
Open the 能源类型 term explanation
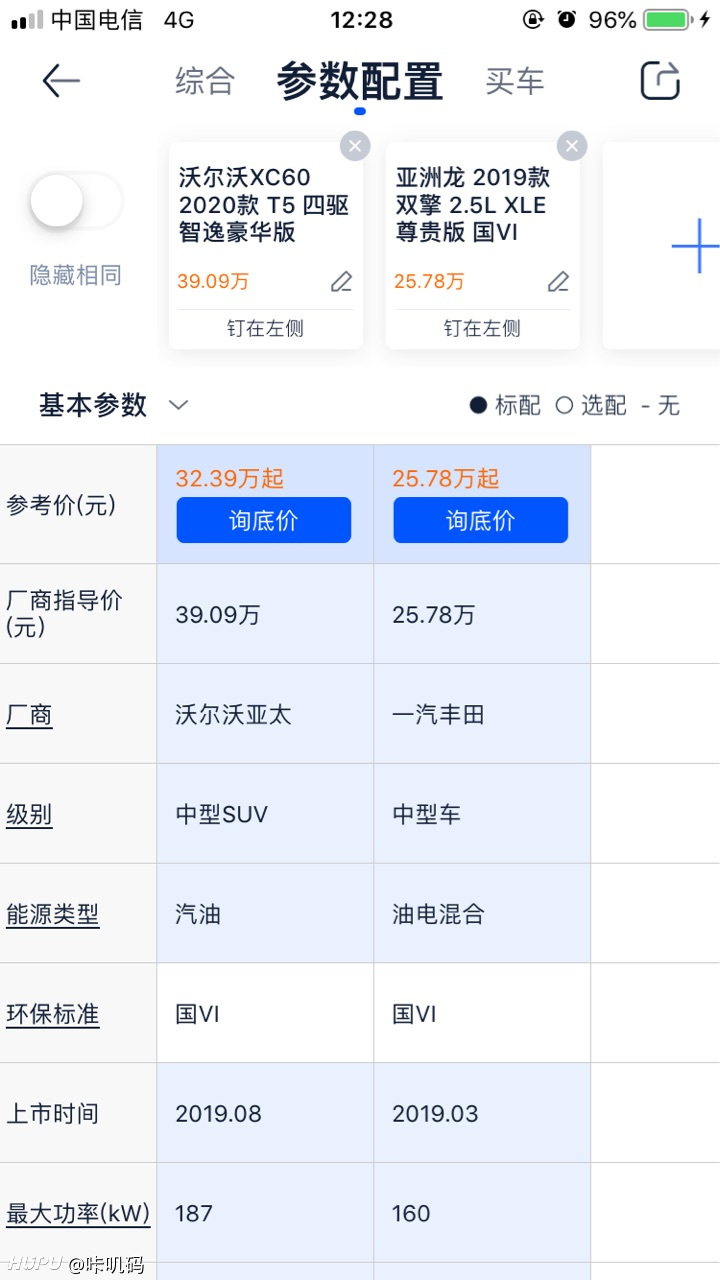coord(53,914)
